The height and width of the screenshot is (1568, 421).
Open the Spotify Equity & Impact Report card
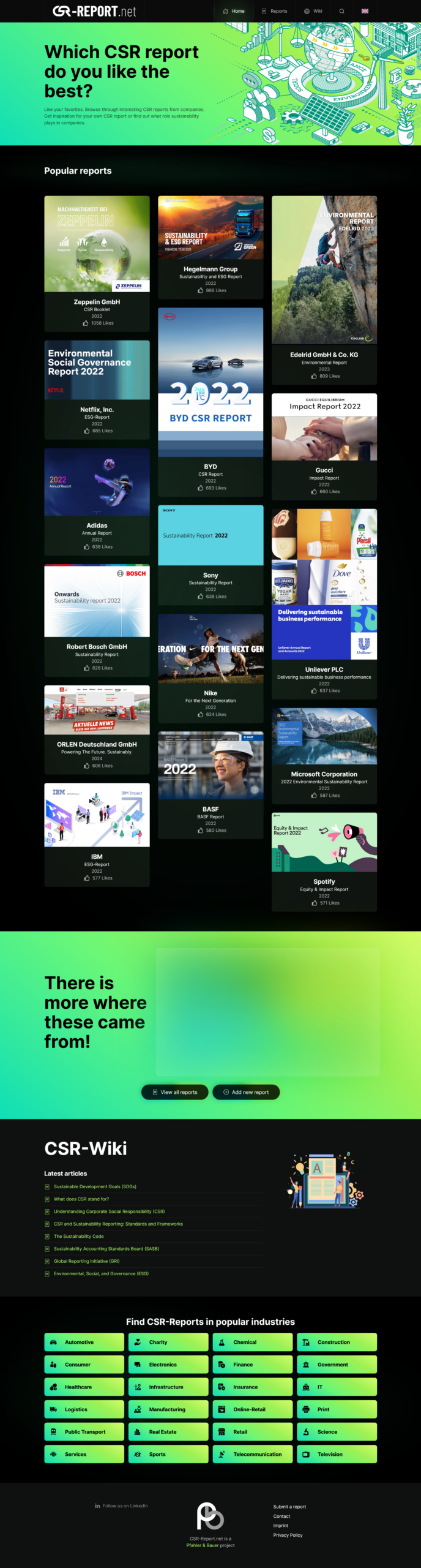point(324,861)
